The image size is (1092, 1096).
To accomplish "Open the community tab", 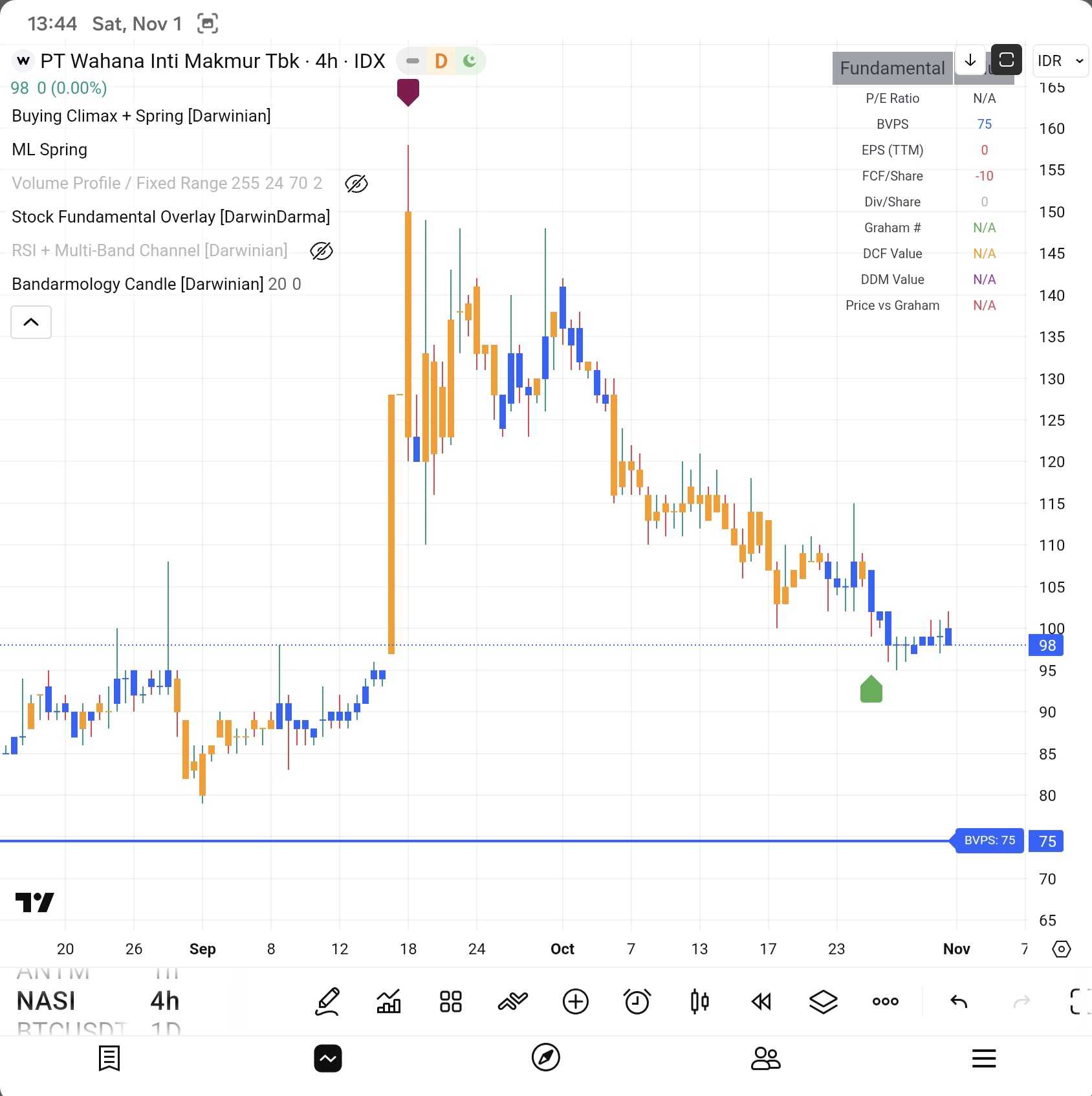I will pyautogui.click(x=765, y=1058).
